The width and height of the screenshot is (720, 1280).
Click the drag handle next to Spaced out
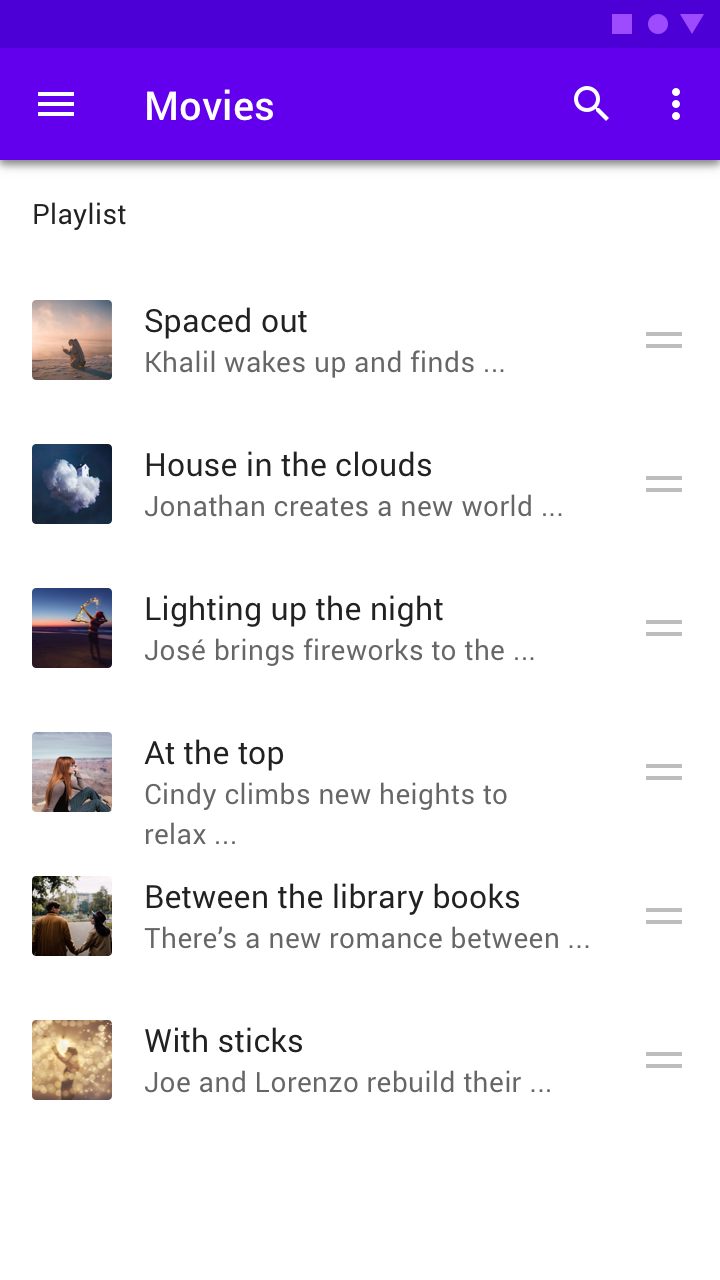663,340
